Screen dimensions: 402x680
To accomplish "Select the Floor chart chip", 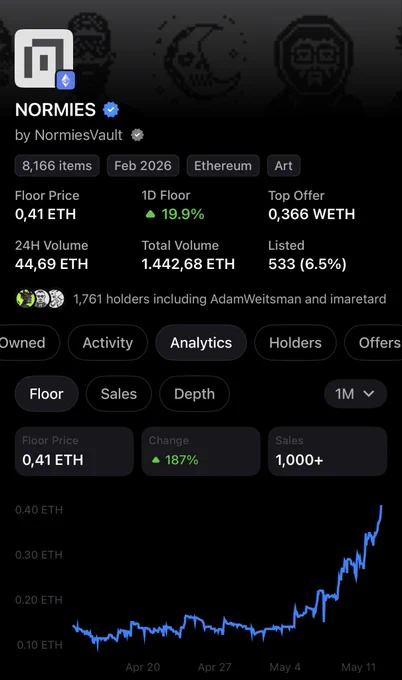I will [x=46, y=394].
